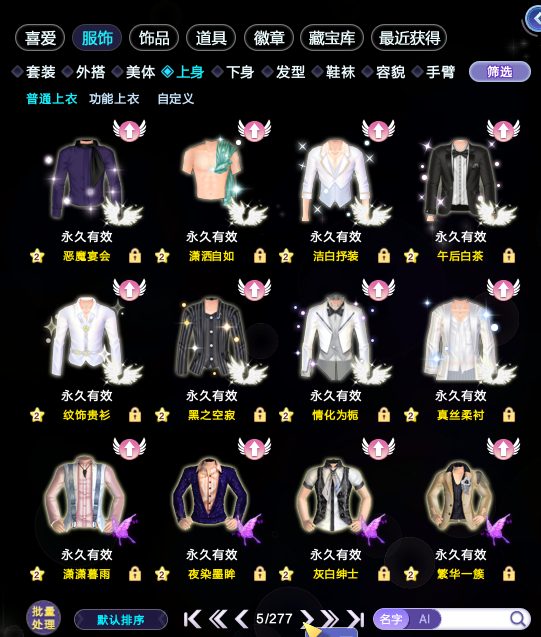Select the 繁华一簇 jacket item

coord(461,498)
